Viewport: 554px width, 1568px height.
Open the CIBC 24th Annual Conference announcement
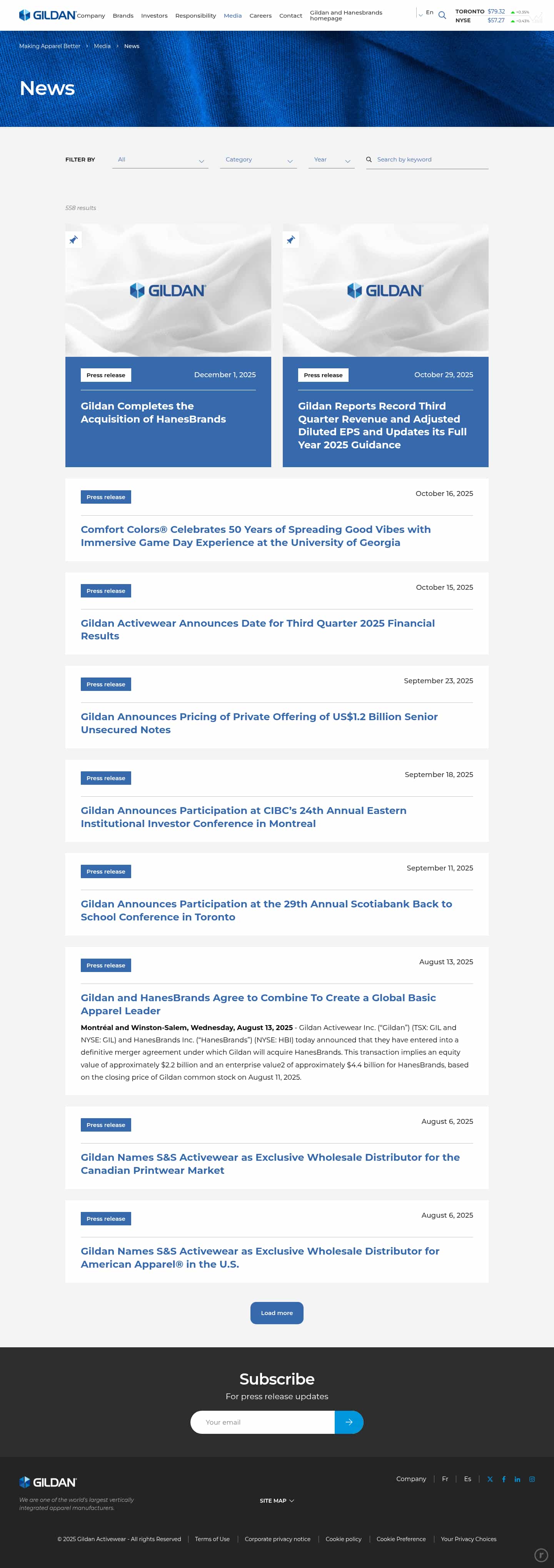[x=244, y=817]
